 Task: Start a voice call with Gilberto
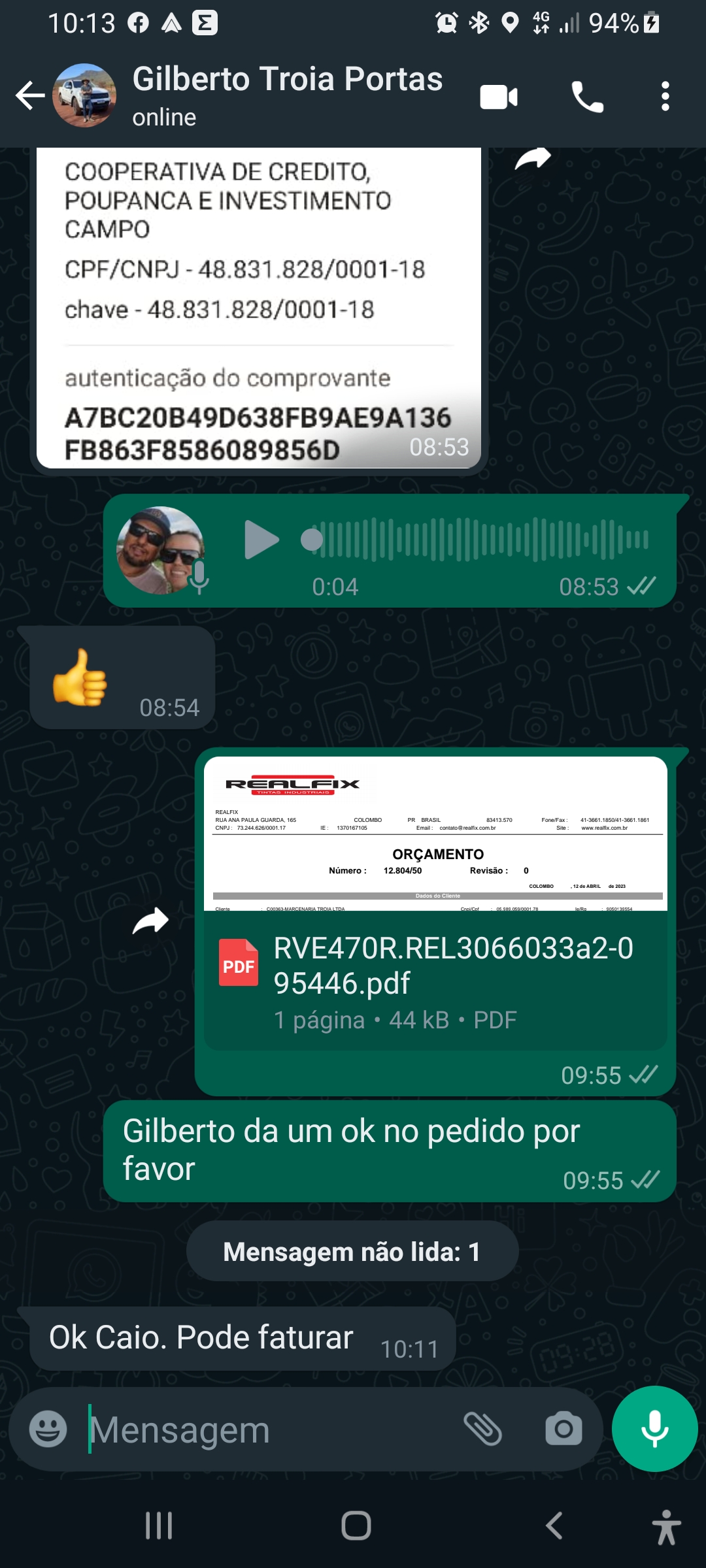(x=587, y=97)
